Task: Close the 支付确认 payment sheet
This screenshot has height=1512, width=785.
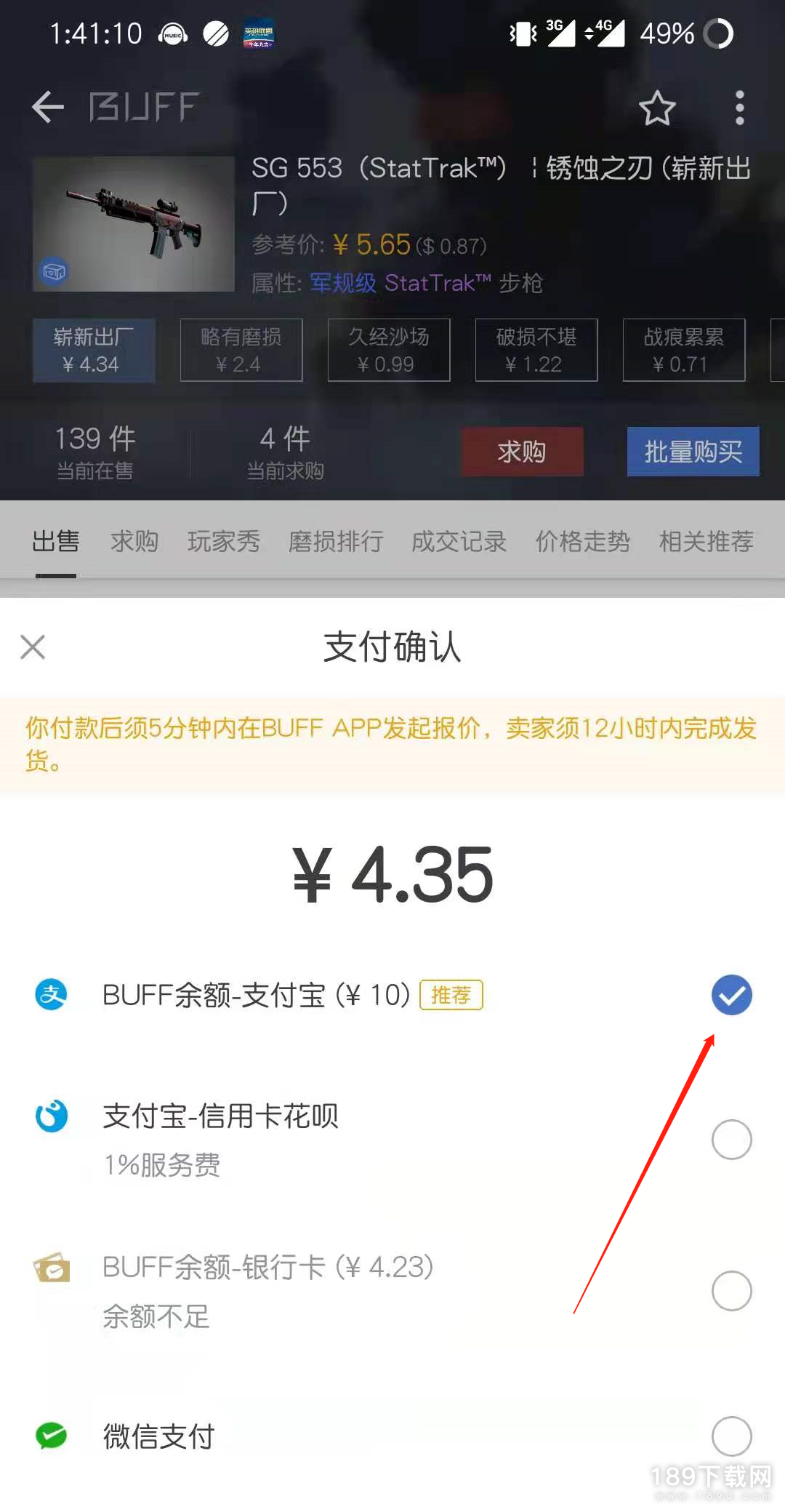Action: [x=33, y=647]
